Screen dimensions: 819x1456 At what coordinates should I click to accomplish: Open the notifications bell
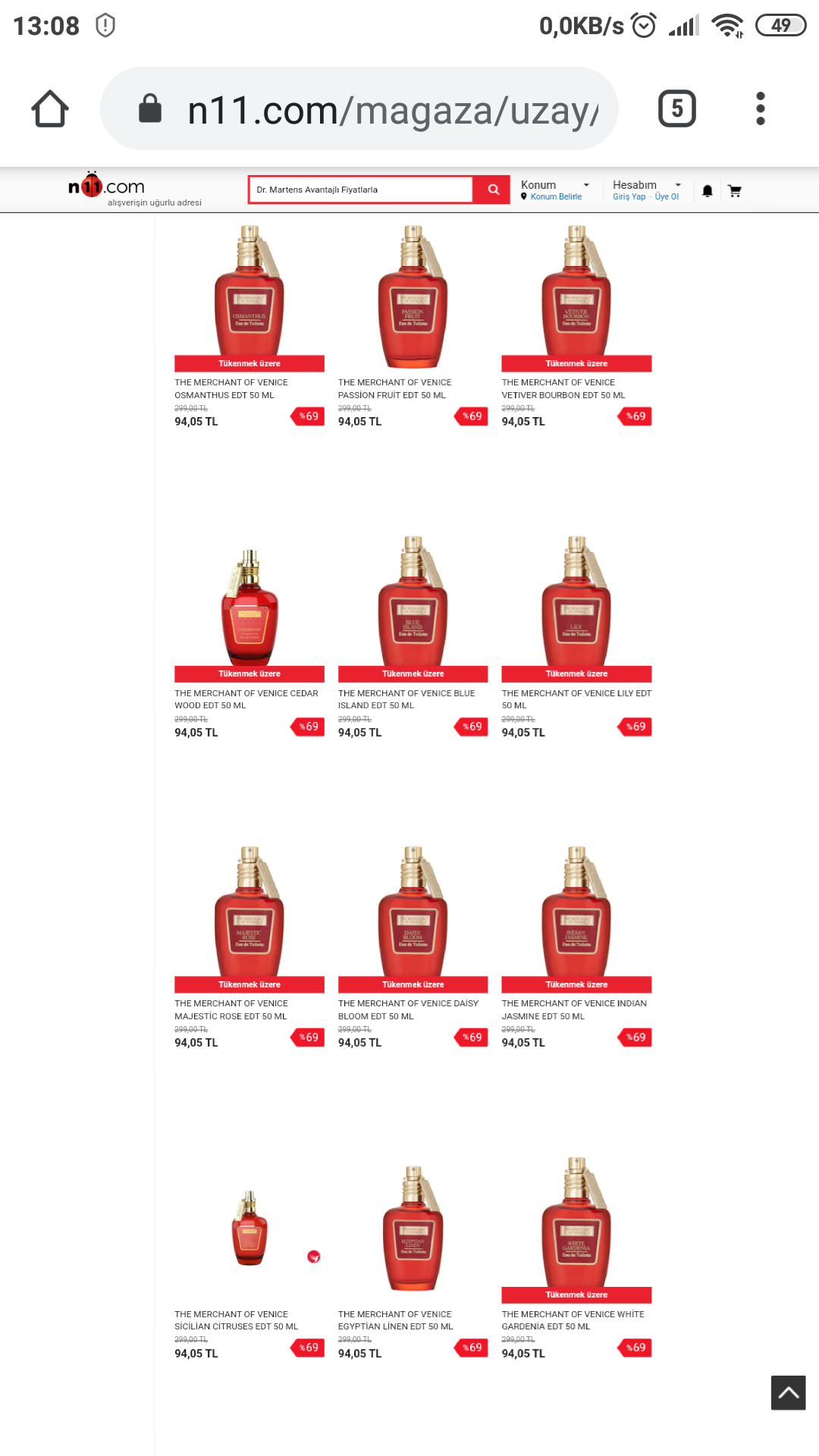tap(707, 191)
